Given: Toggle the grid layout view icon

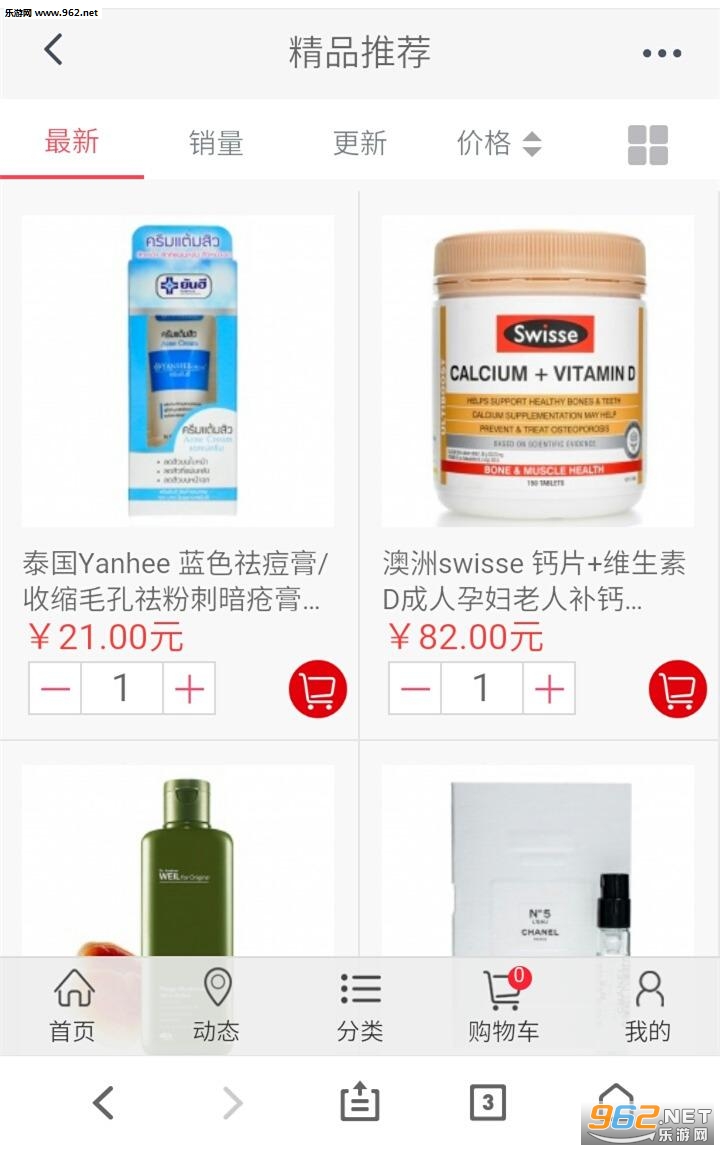Looking at the screenshot, I should tap(647, 145).
